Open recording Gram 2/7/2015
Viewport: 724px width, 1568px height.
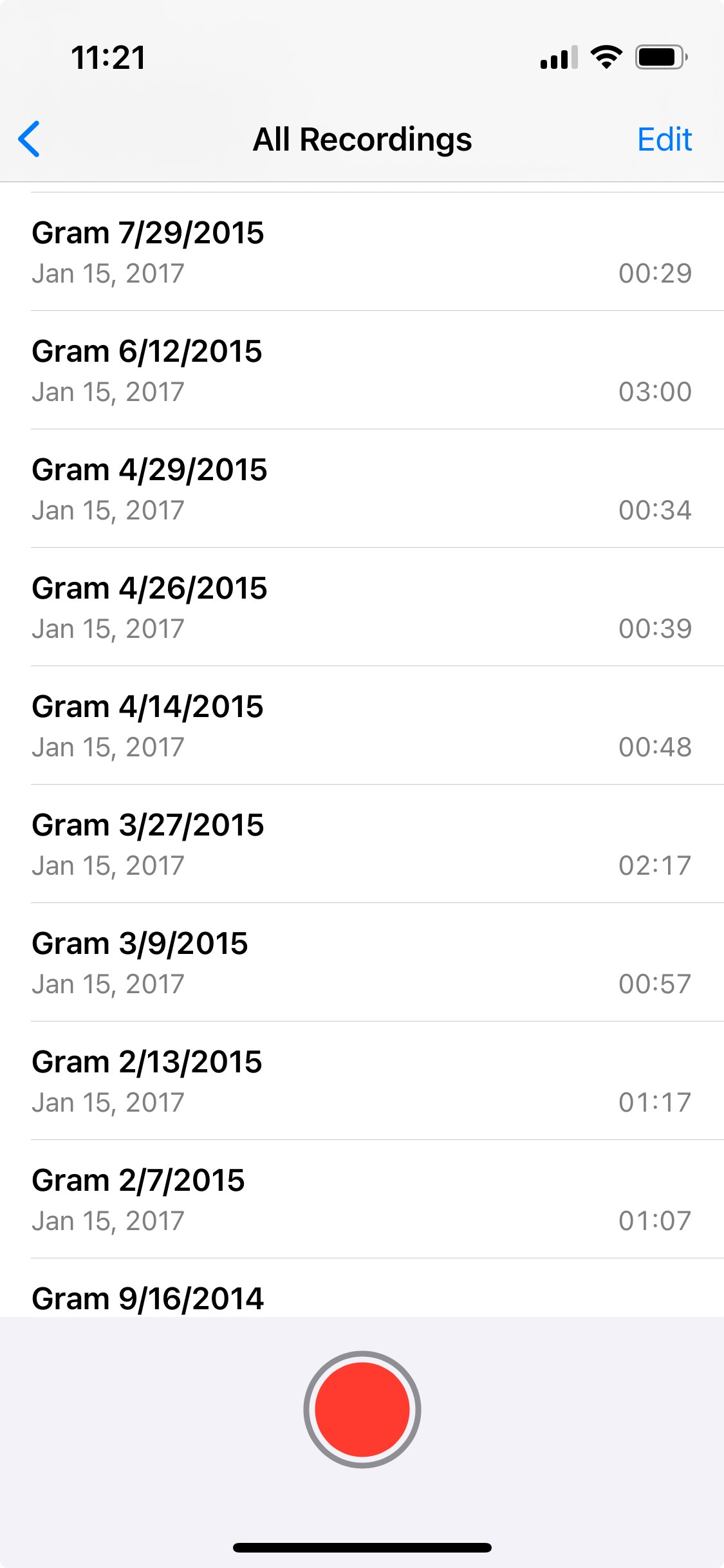coord(362,1199)
